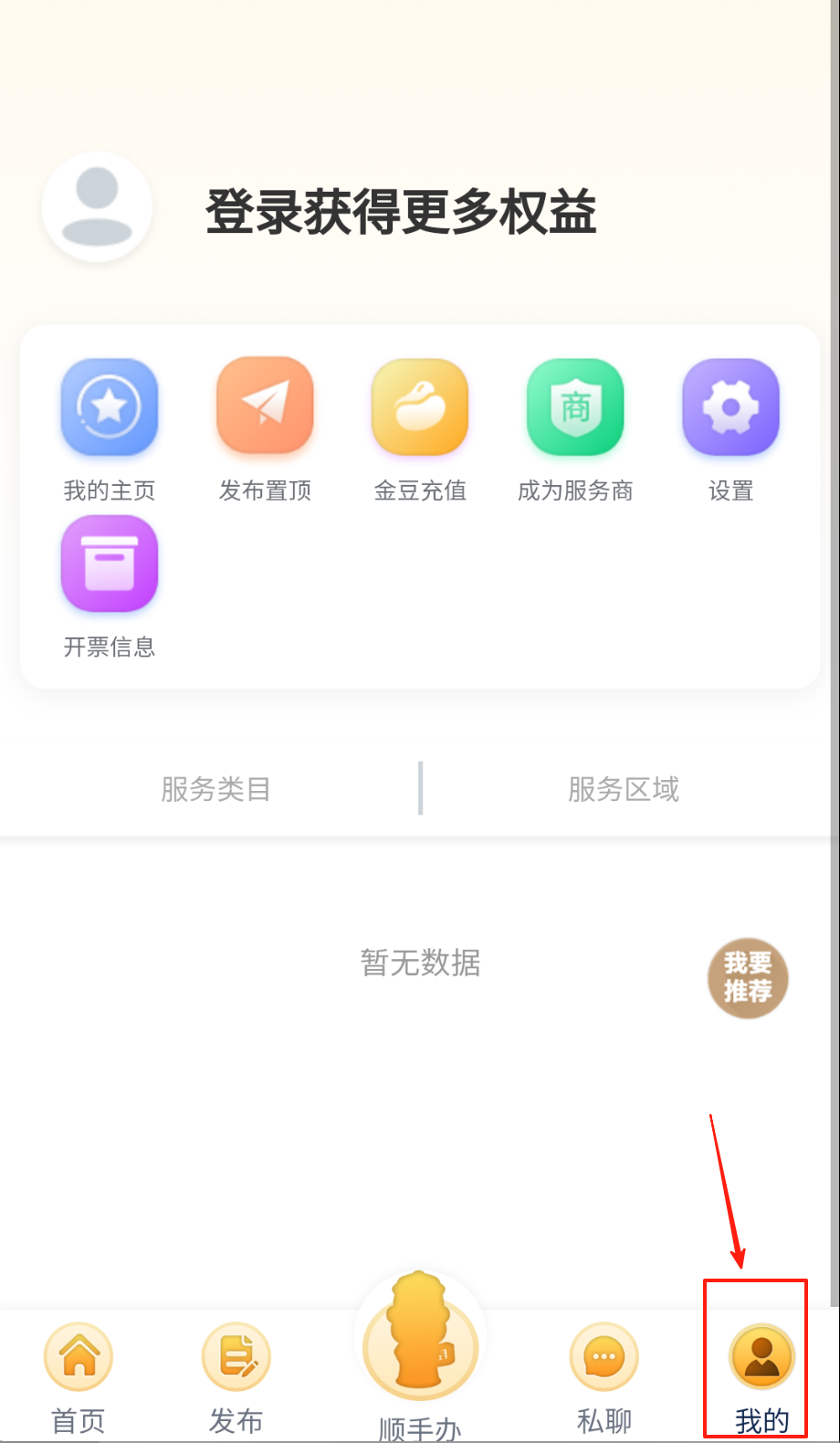Image resolution: width=840 pixels, height=1443 pixels.
Task: Switch to 服务区域 tab
Action: click(x=624, y=789)
